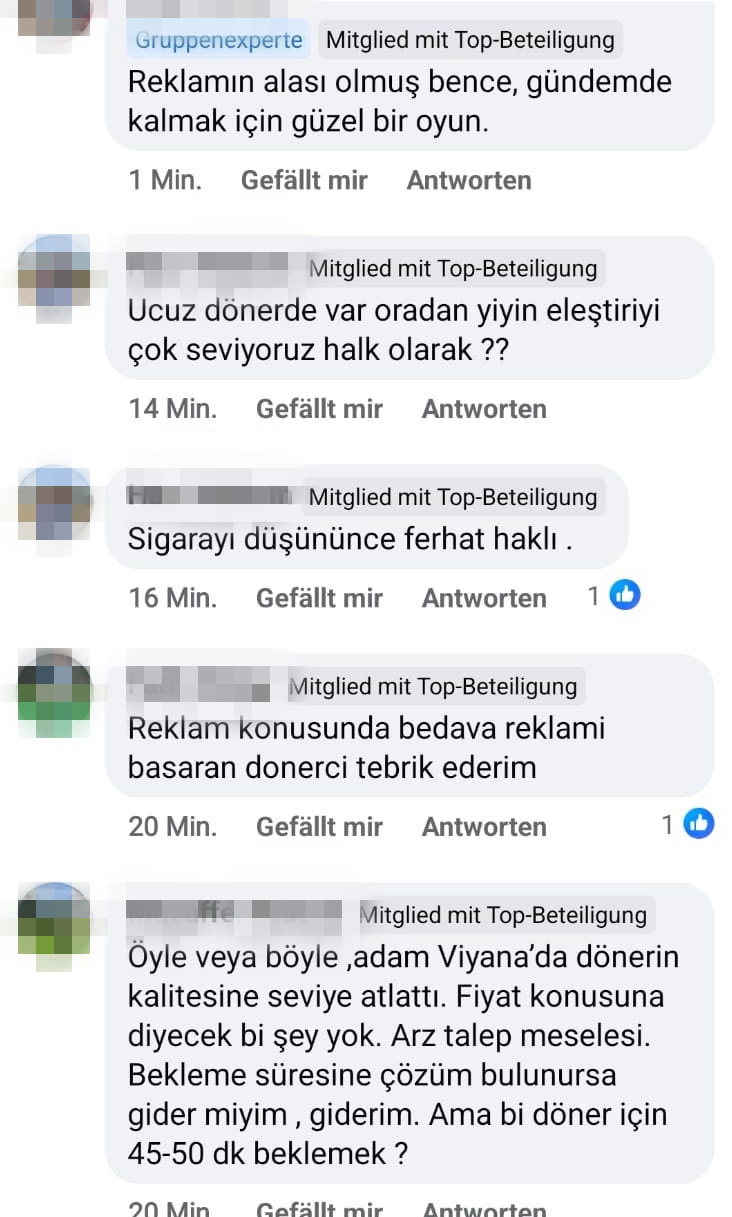Like the 'Sigarayı düşününce ferhat haklı' comment
This screenshot has height=1217, width=732.
coord(319,598)
